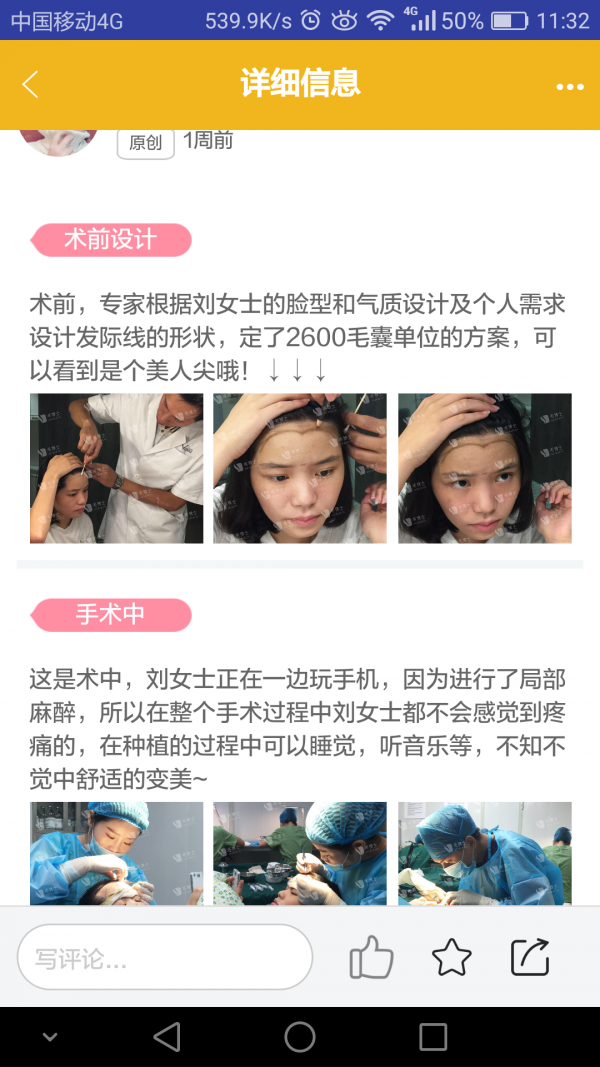Screen dimensions: 600x1067
Task: Open second photo under 术前设计 section
Action: pos(300,468)
